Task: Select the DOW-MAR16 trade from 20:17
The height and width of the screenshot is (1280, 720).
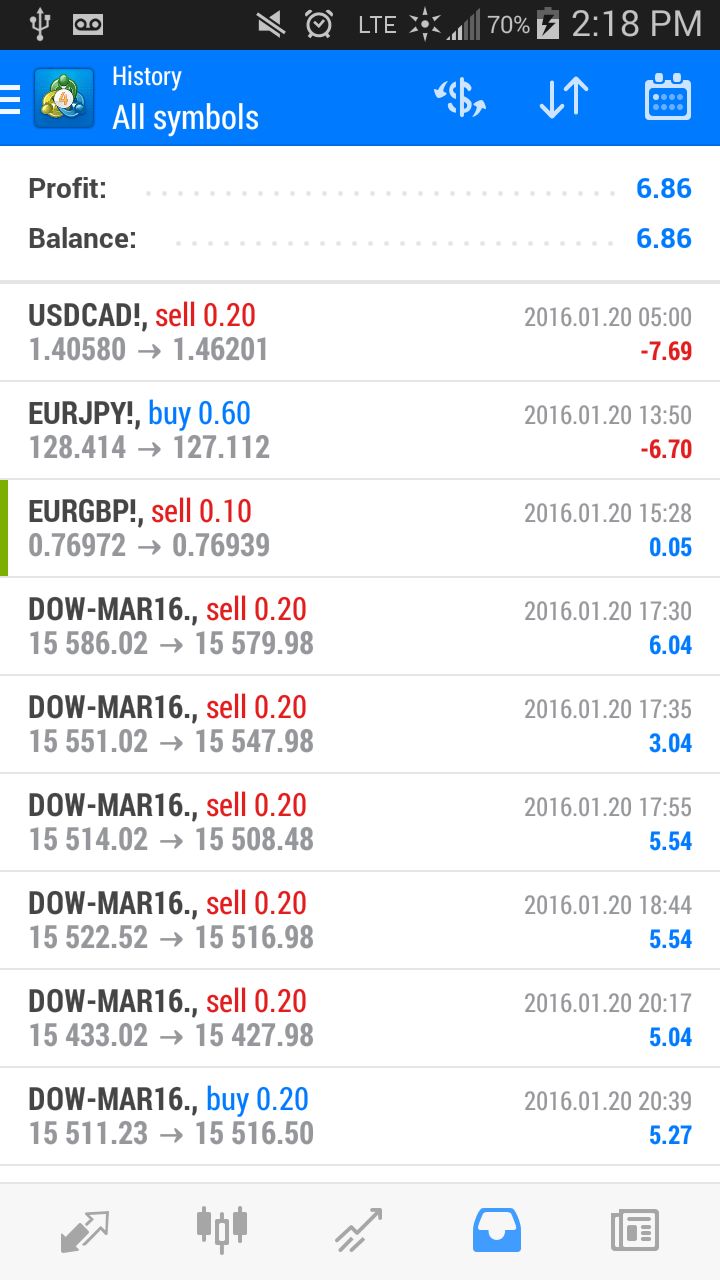Action: (x=360, y=1019)
